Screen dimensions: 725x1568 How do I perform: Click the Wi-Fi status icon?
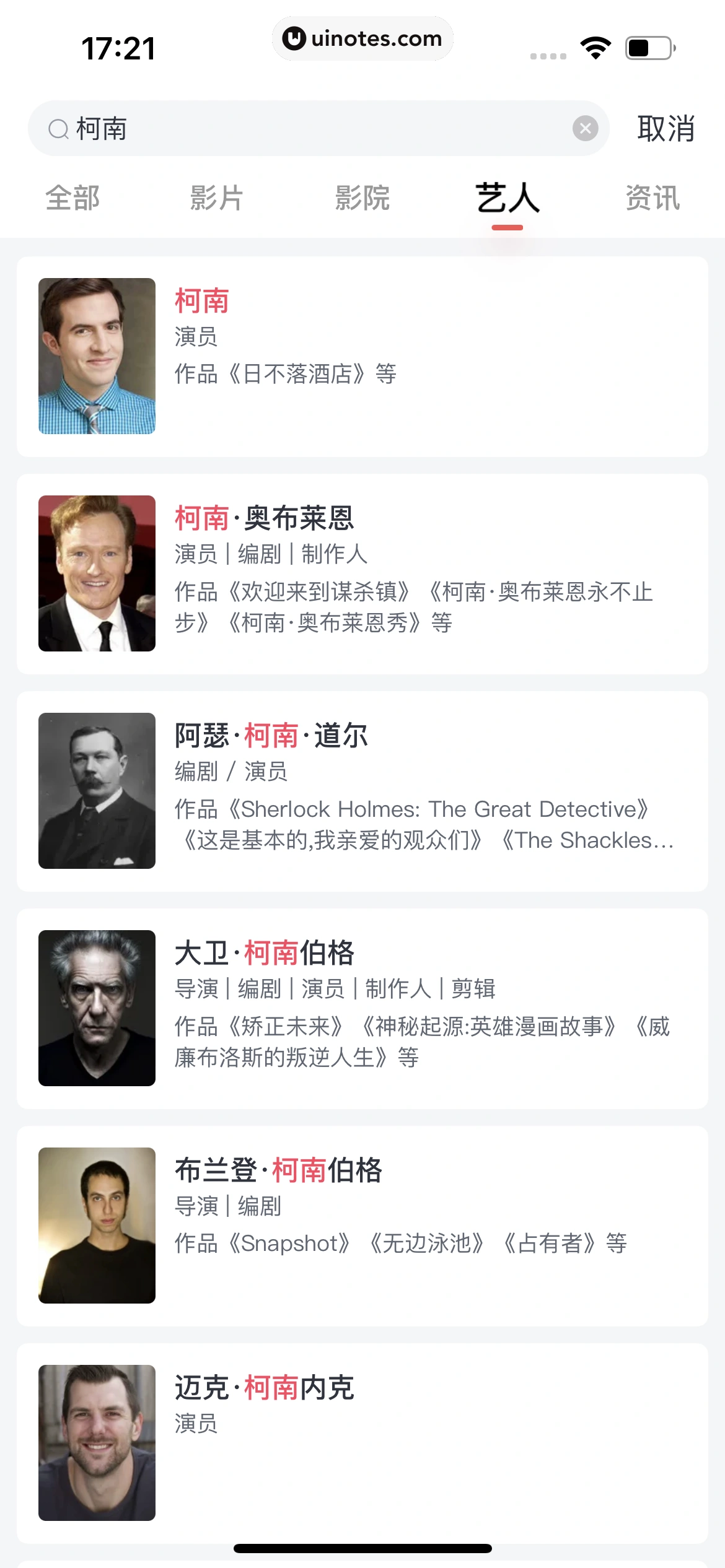point(595,46)
